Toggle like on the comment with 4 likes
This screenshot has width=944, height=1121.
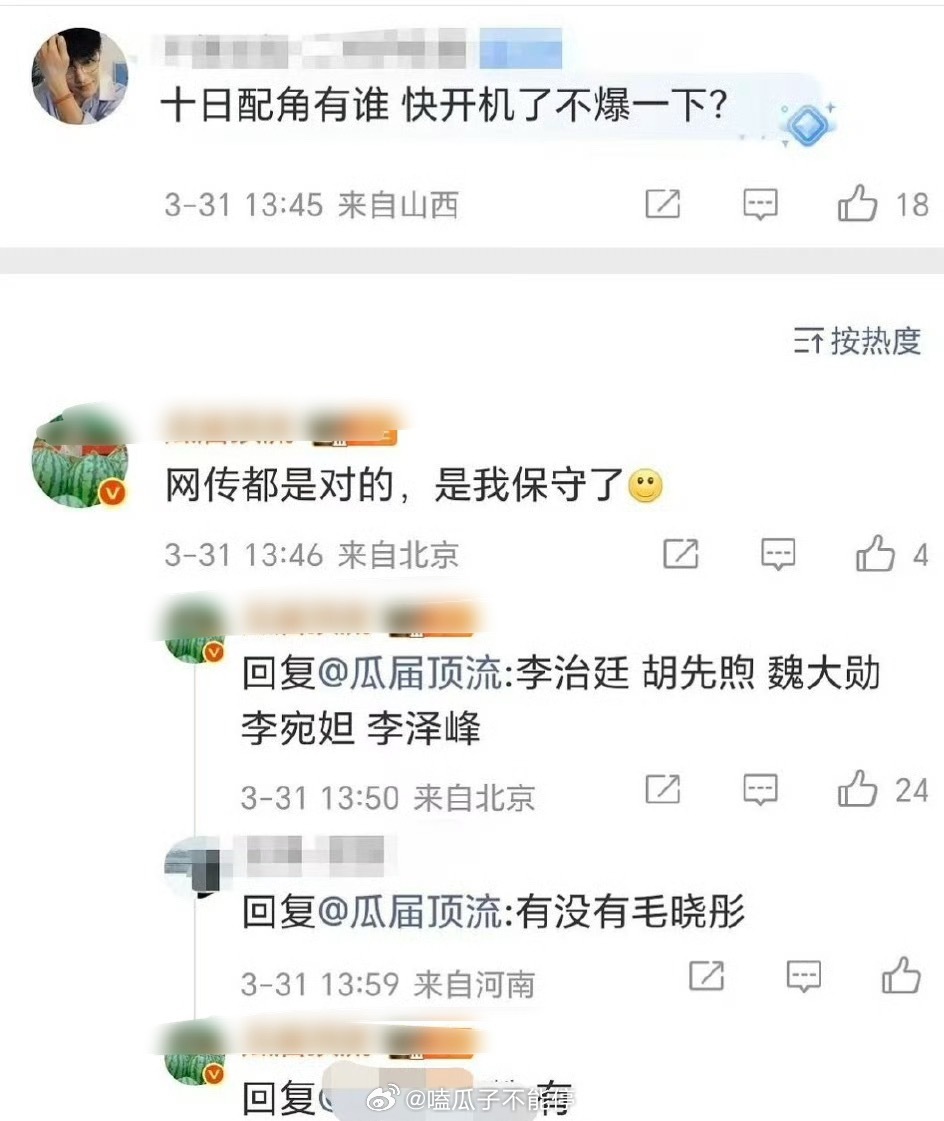[873, 553]
